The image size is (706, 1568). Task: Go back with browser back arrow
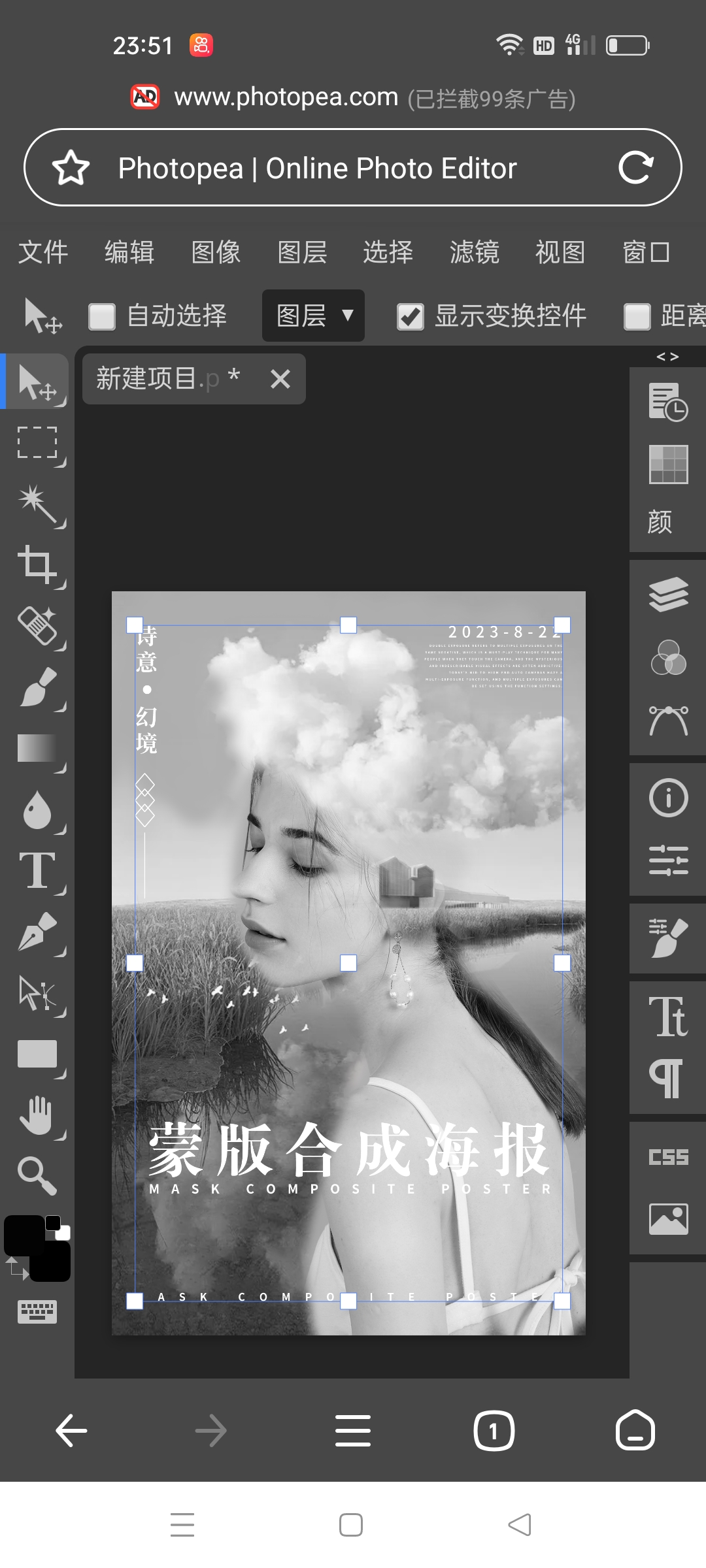[x=71, y=1431]
